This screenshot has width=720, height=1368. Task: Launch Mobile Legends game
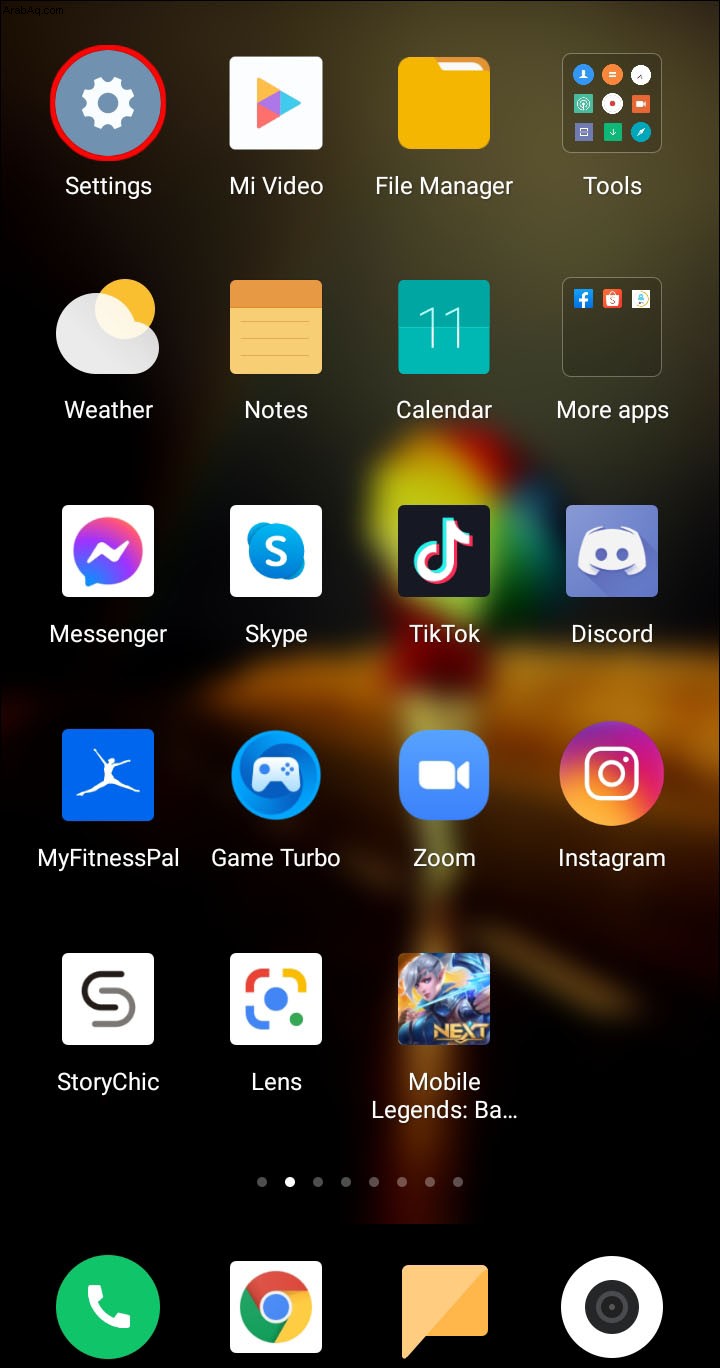[444, 999]
